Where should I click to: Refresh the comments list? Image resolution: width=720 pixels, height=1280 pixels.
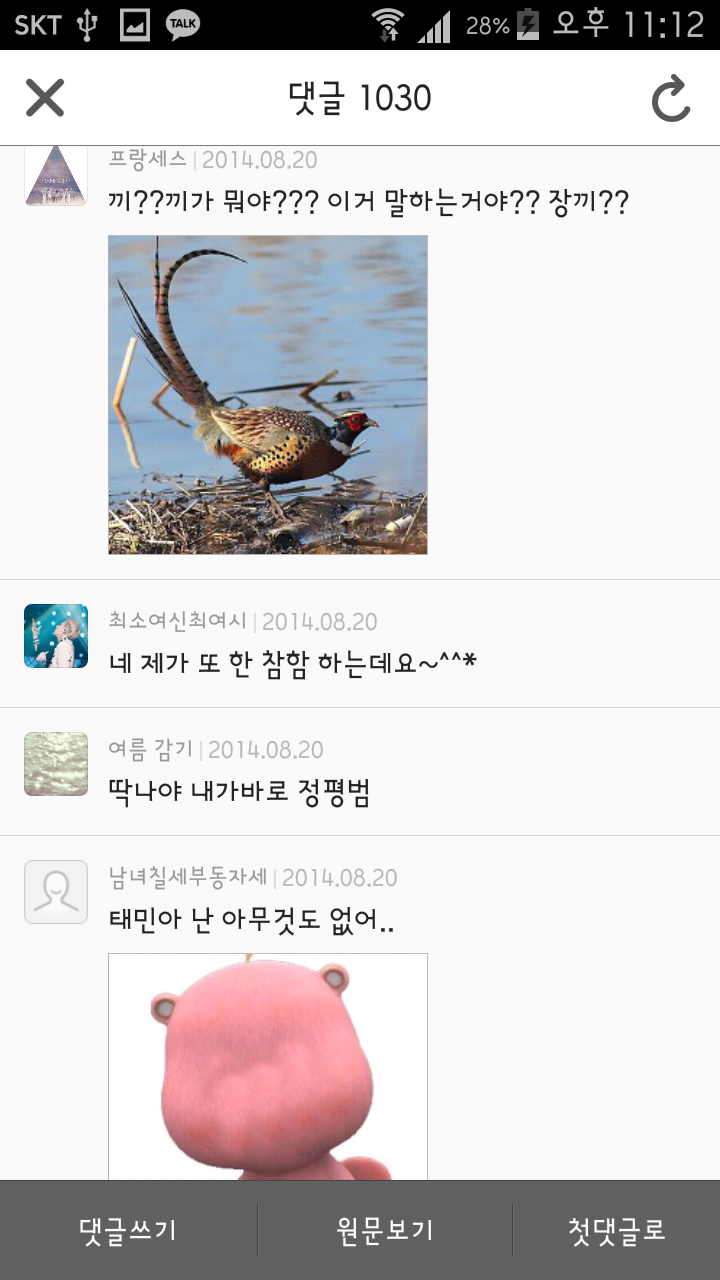670,98
